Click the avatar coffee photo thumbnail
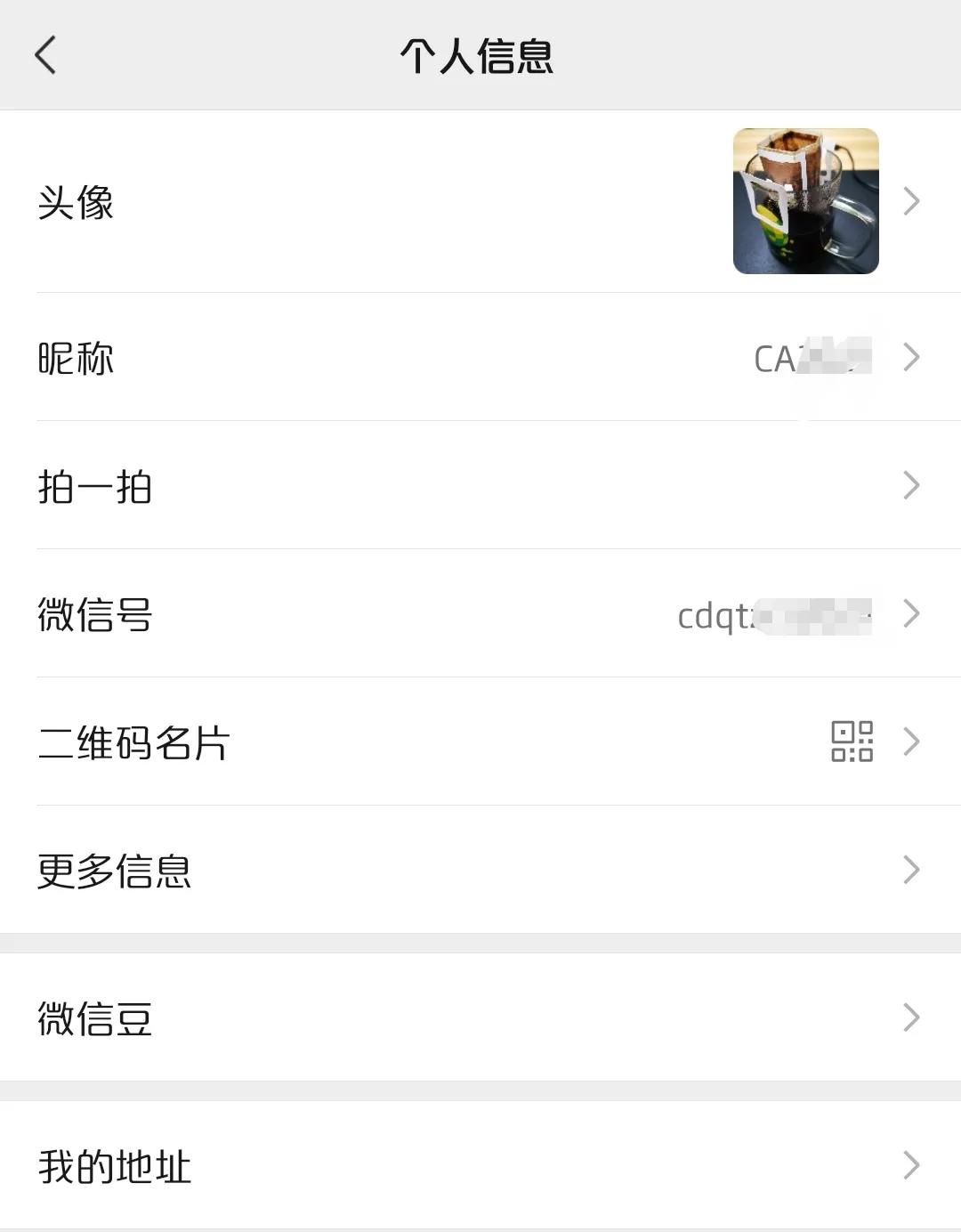The image size is (961, 1232). (804, 200)
